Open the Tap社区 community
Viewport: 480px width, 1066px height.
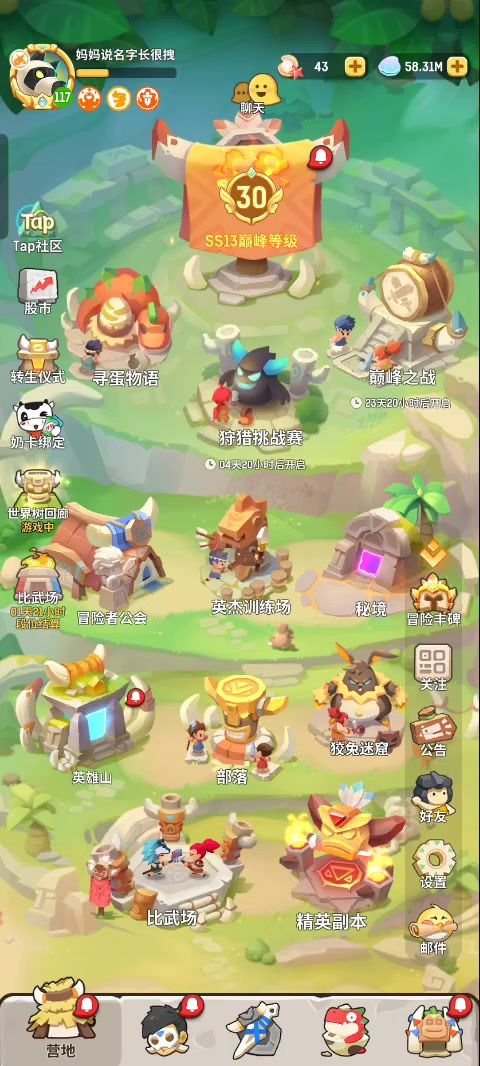pyautogui.click(x=37, y=228)
